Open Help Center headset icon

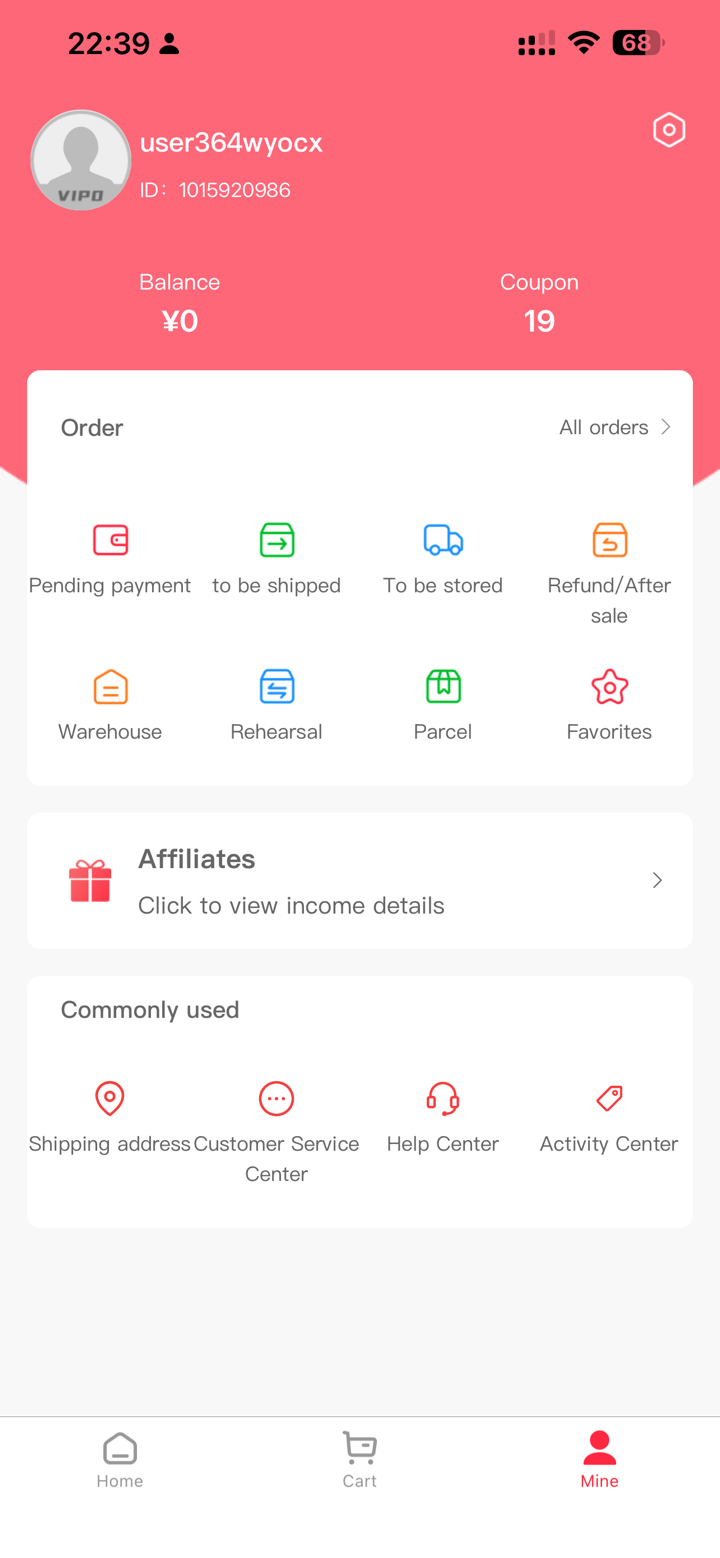[443, 1097]
